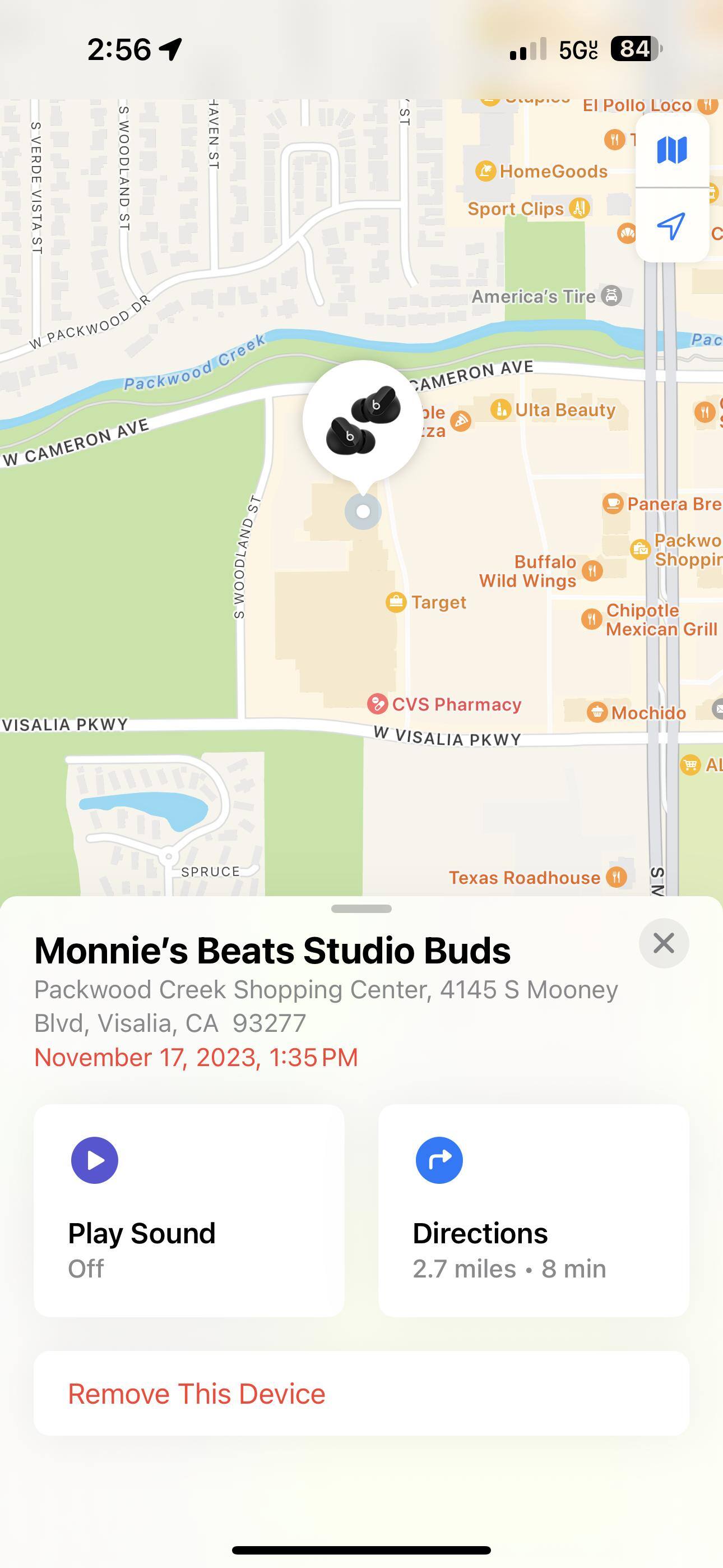This screenshot has width=723, height=1568.
Task: Open the map mode selector
Action: coord(672,150)
